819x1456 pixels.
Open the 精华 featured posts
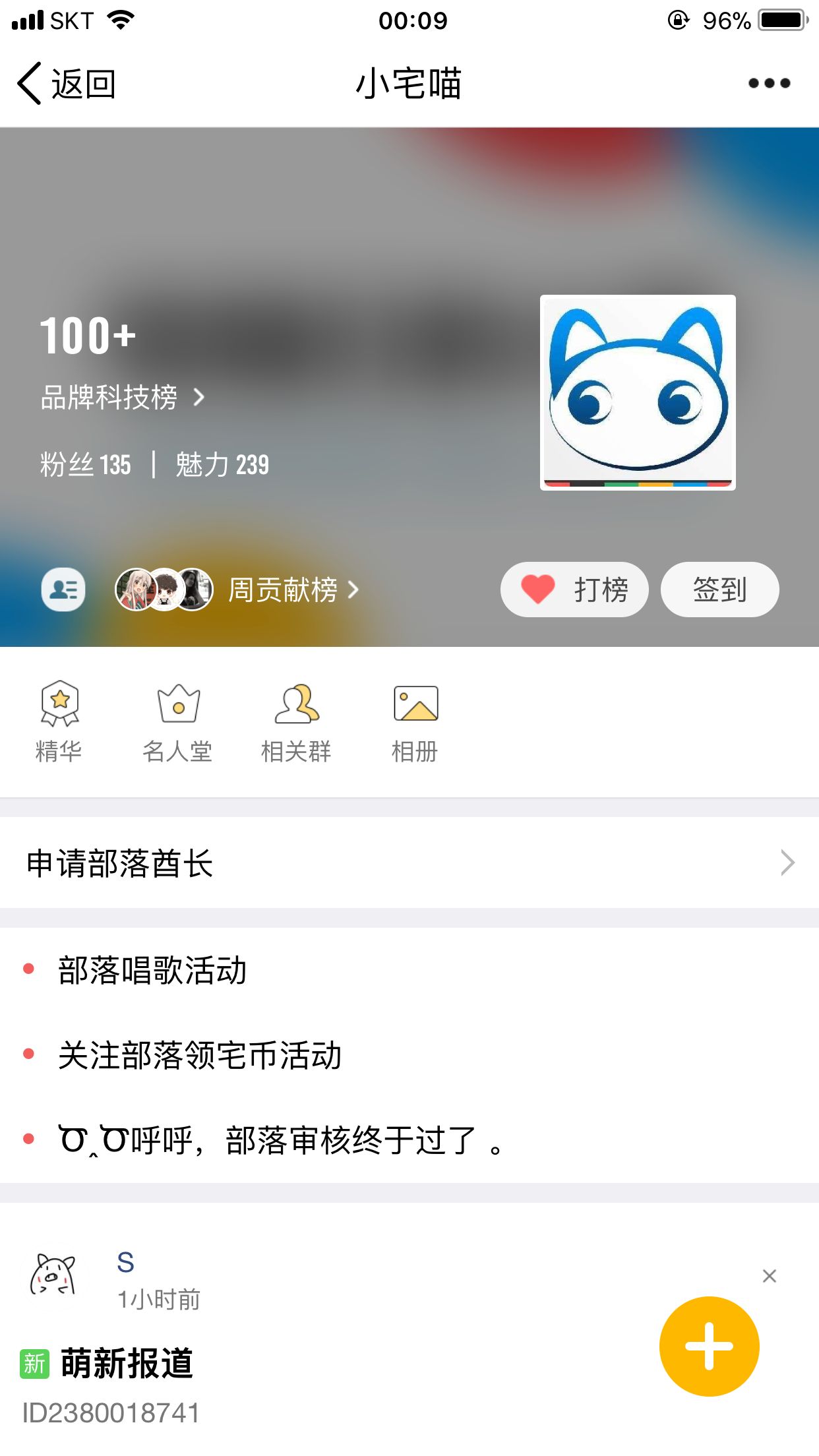(59, 721)
